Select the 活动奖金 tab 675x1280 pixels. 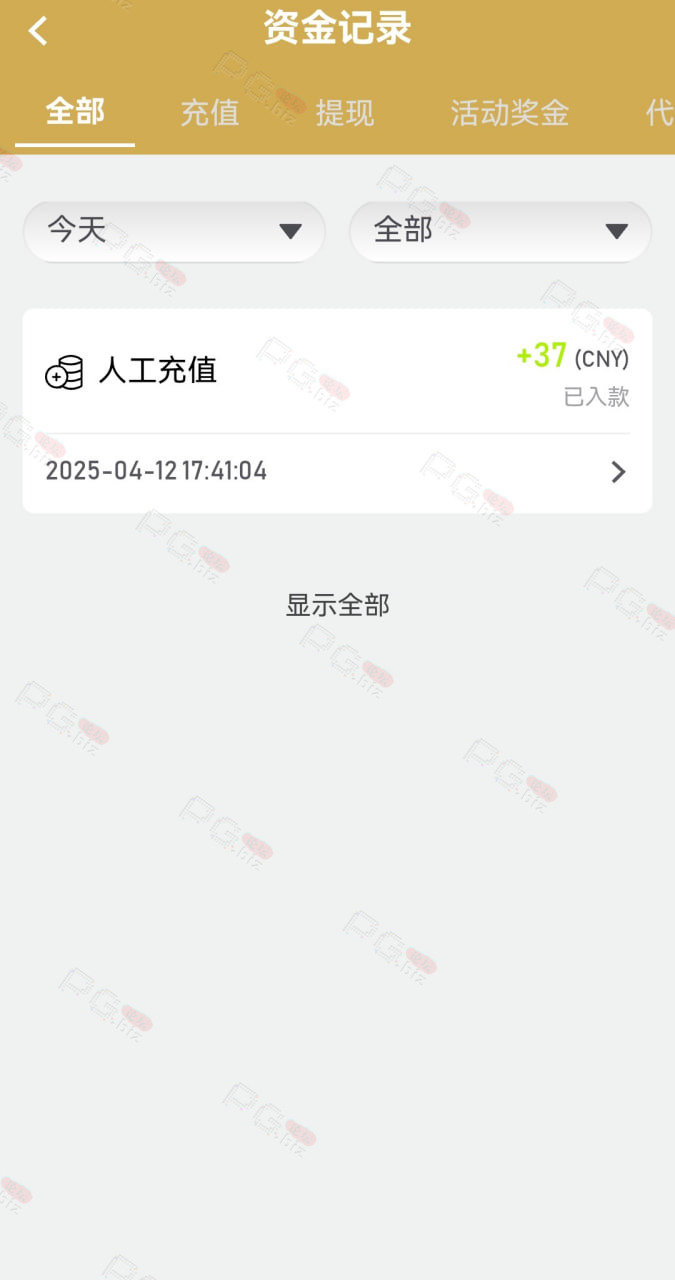[x=509, y=113]
